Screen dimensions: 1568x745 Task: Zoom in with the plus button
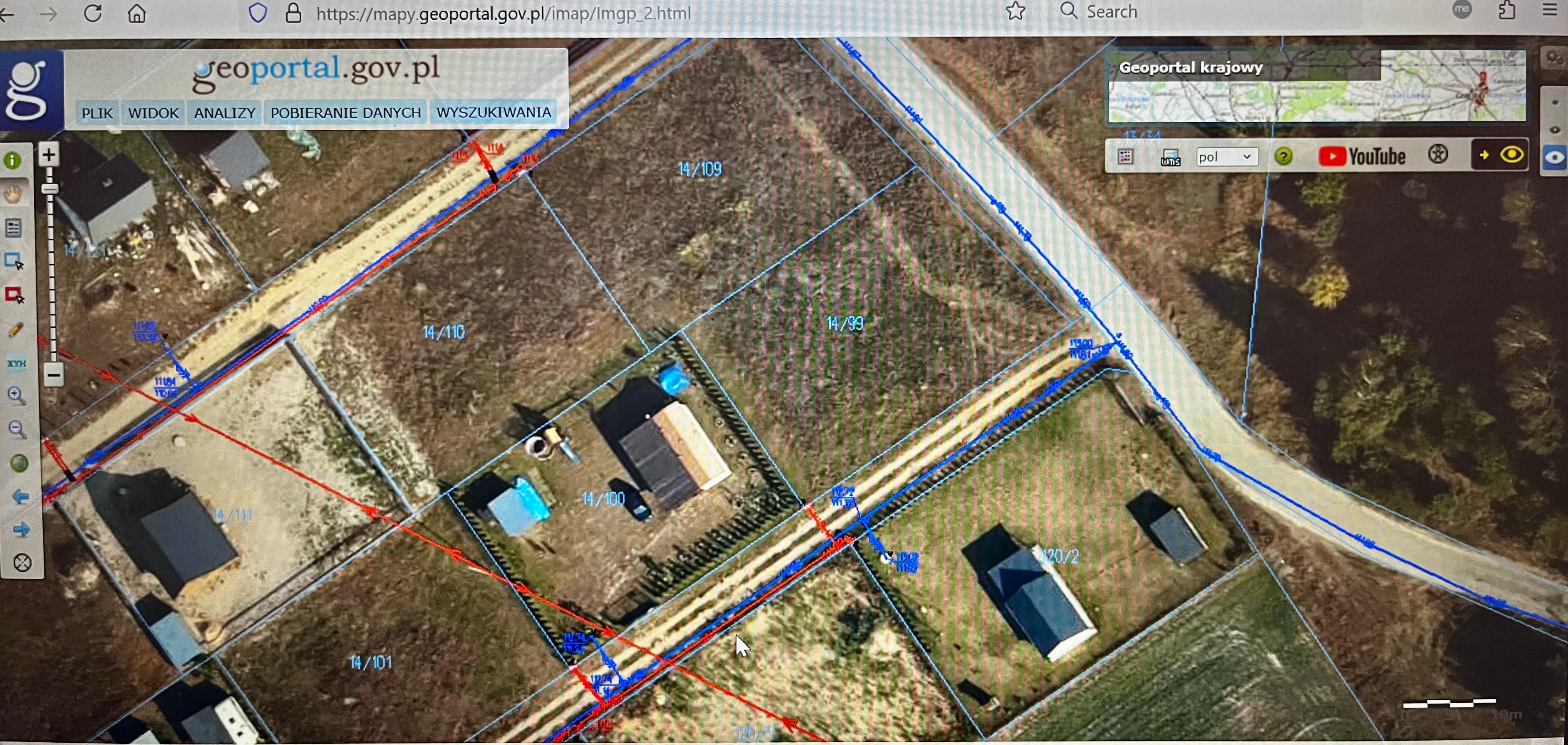click(x=49, y=155)
